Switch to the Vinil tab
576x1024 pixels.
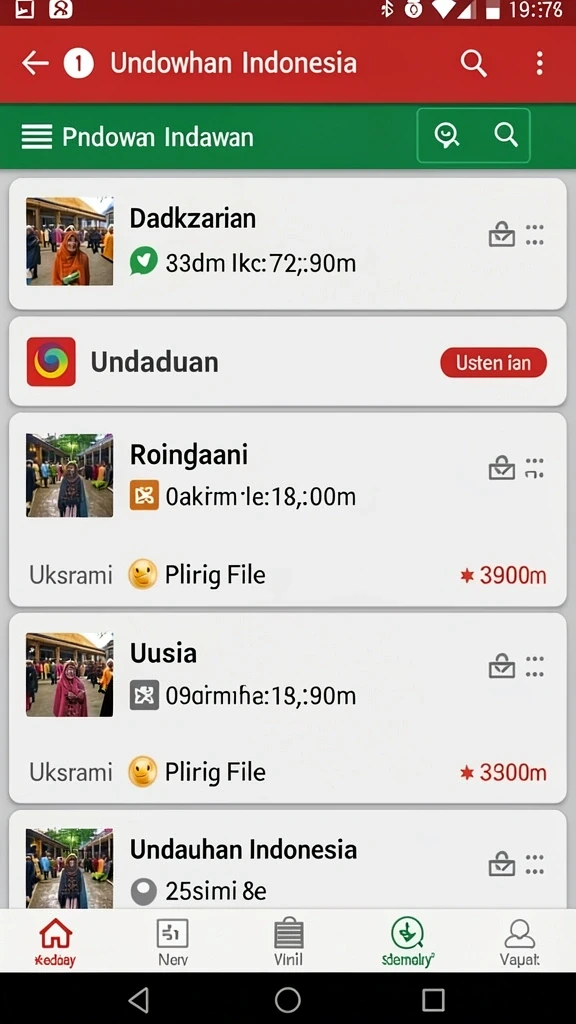[288, 942]
